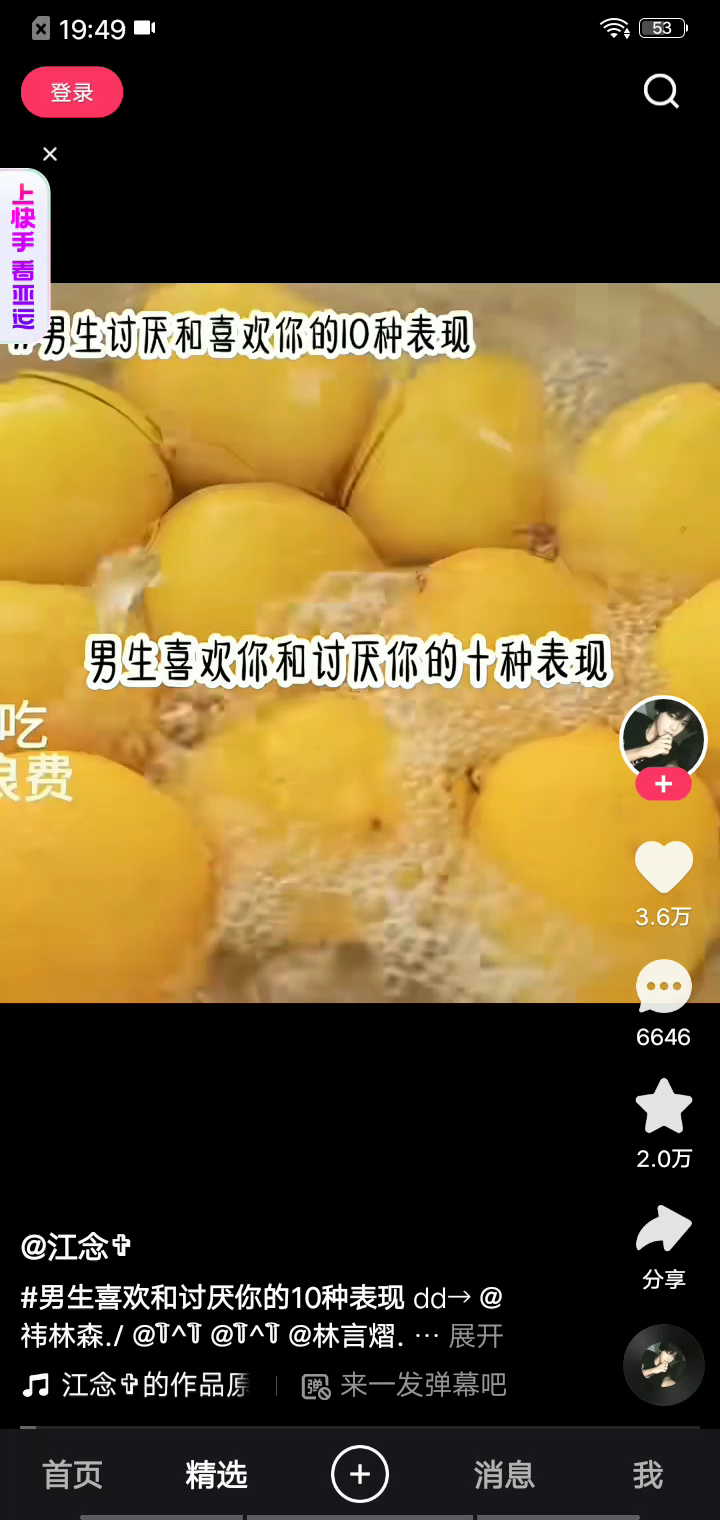This screenshot has height=1520, width=720.
Task: Open the search icon
Action: pyautogui.click(x=661, y=92)
